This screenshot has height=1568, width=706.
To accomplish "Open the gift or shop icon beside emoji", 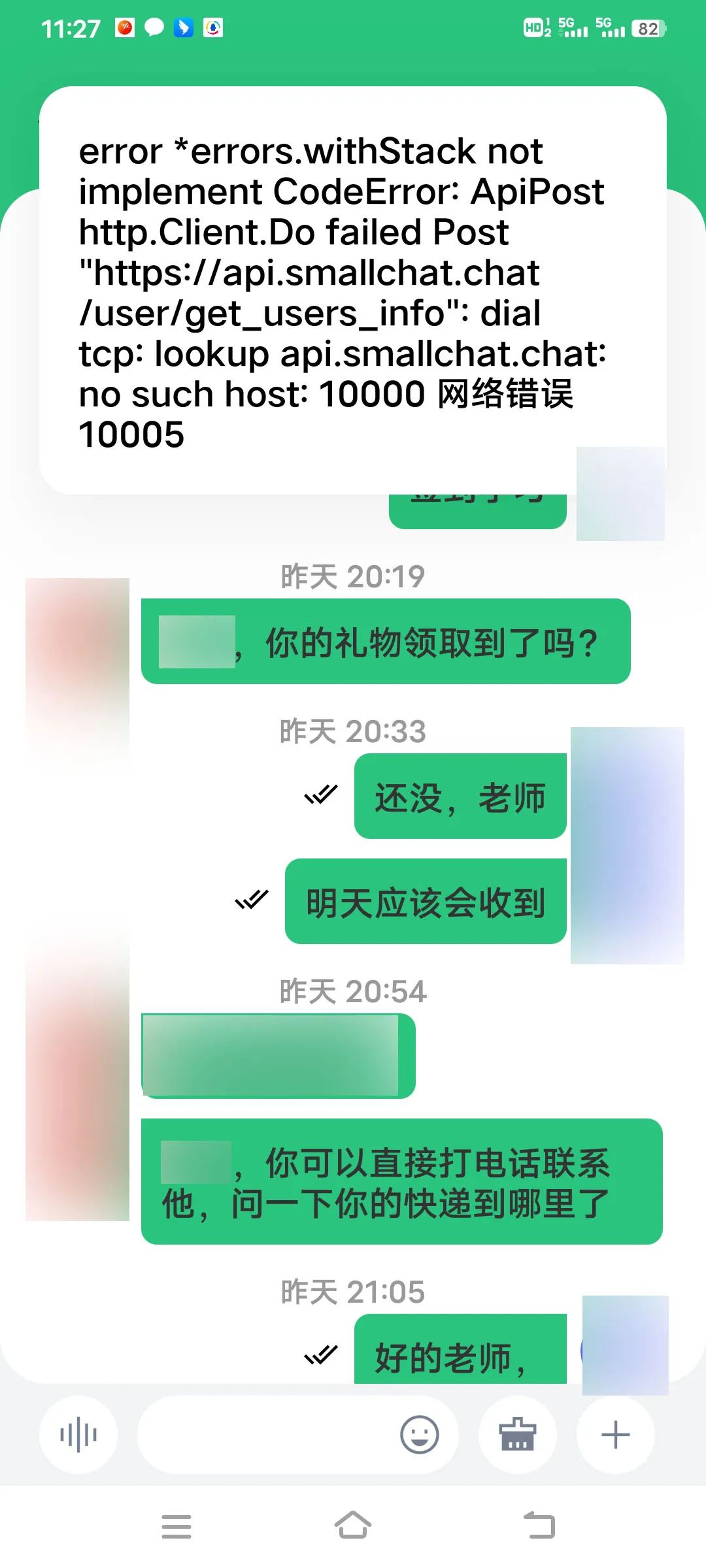I will tap(518, 1435).
